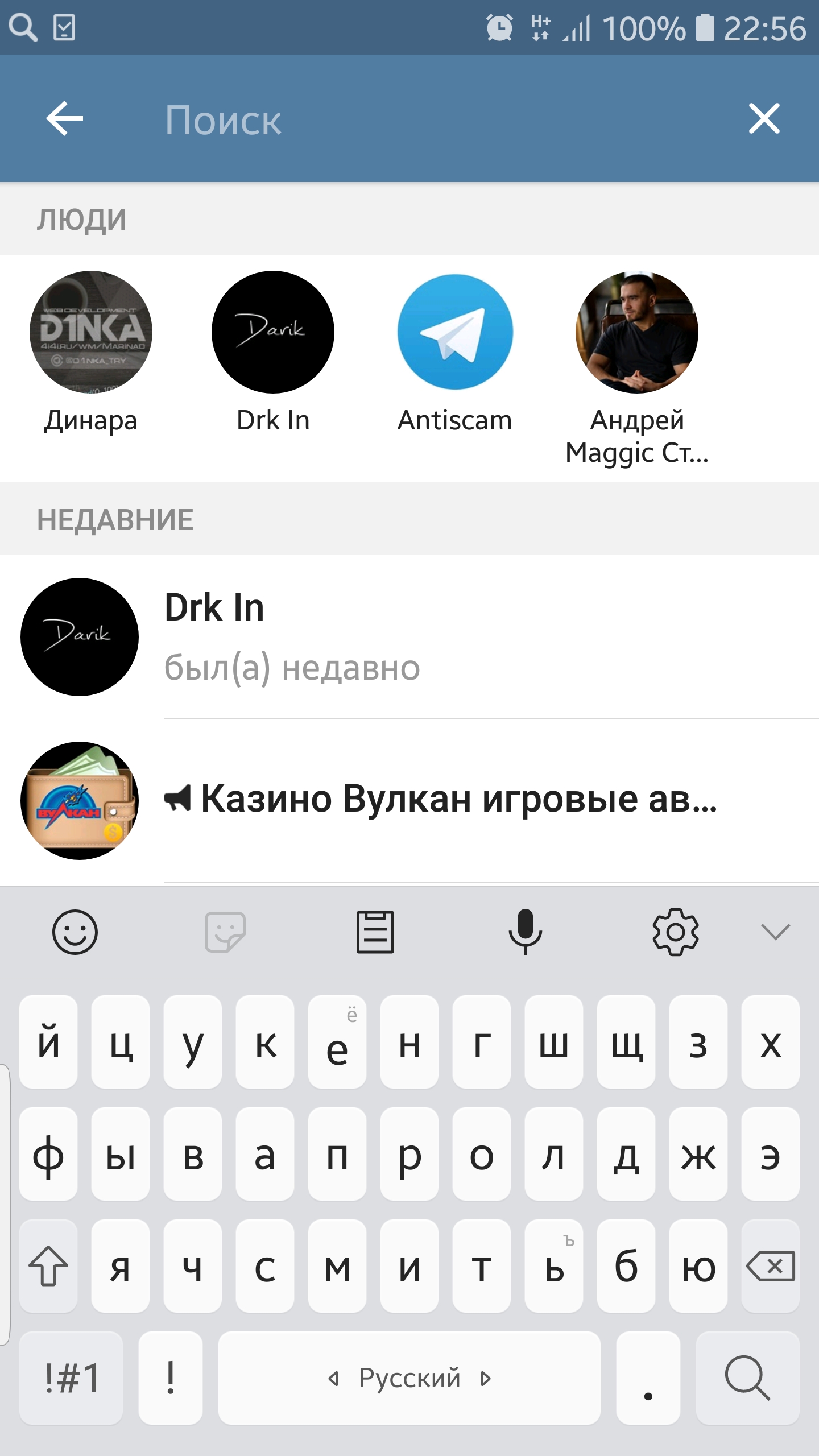Open keyboard settings gear
This screenshot has width=819, height=1456.
[x=675, y=932]
